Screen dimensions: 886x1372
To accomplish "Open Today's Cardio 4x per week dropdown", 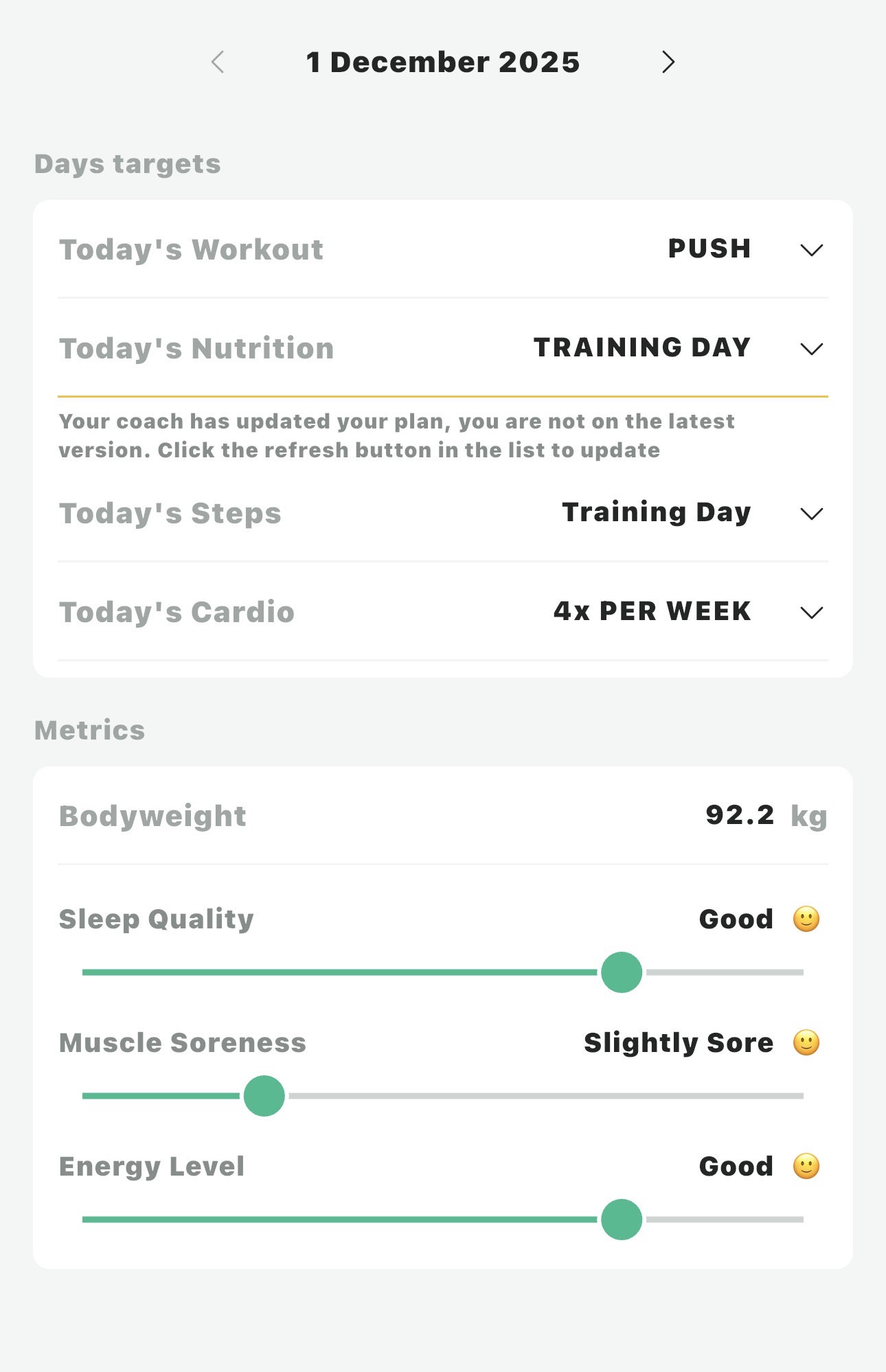I will (811, 613).
